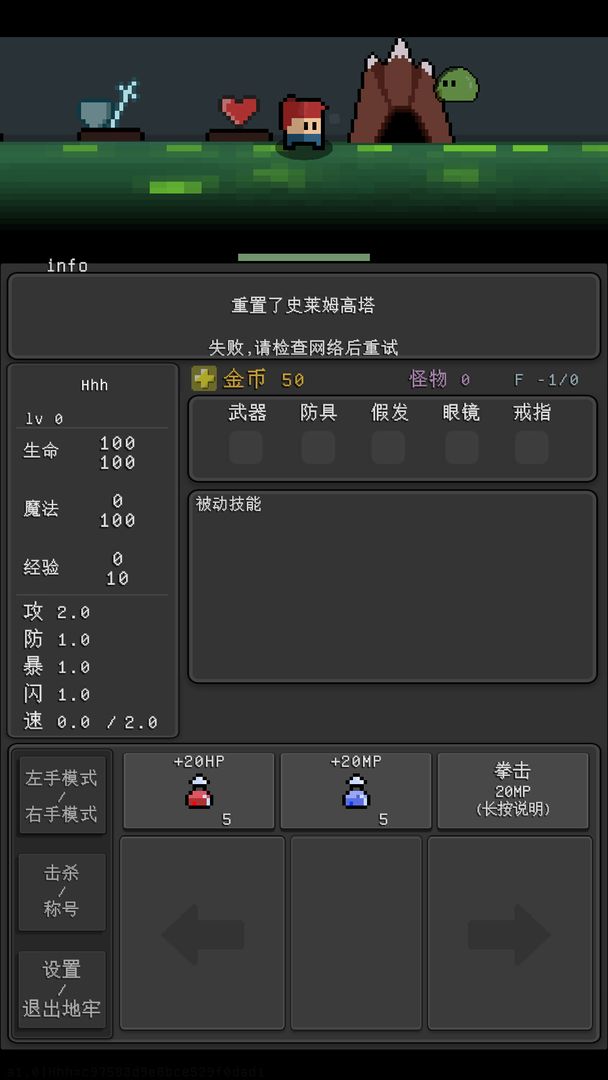Open the 击杀 / 称号 panel
The image size is (608, 1080).
point(62,891)
